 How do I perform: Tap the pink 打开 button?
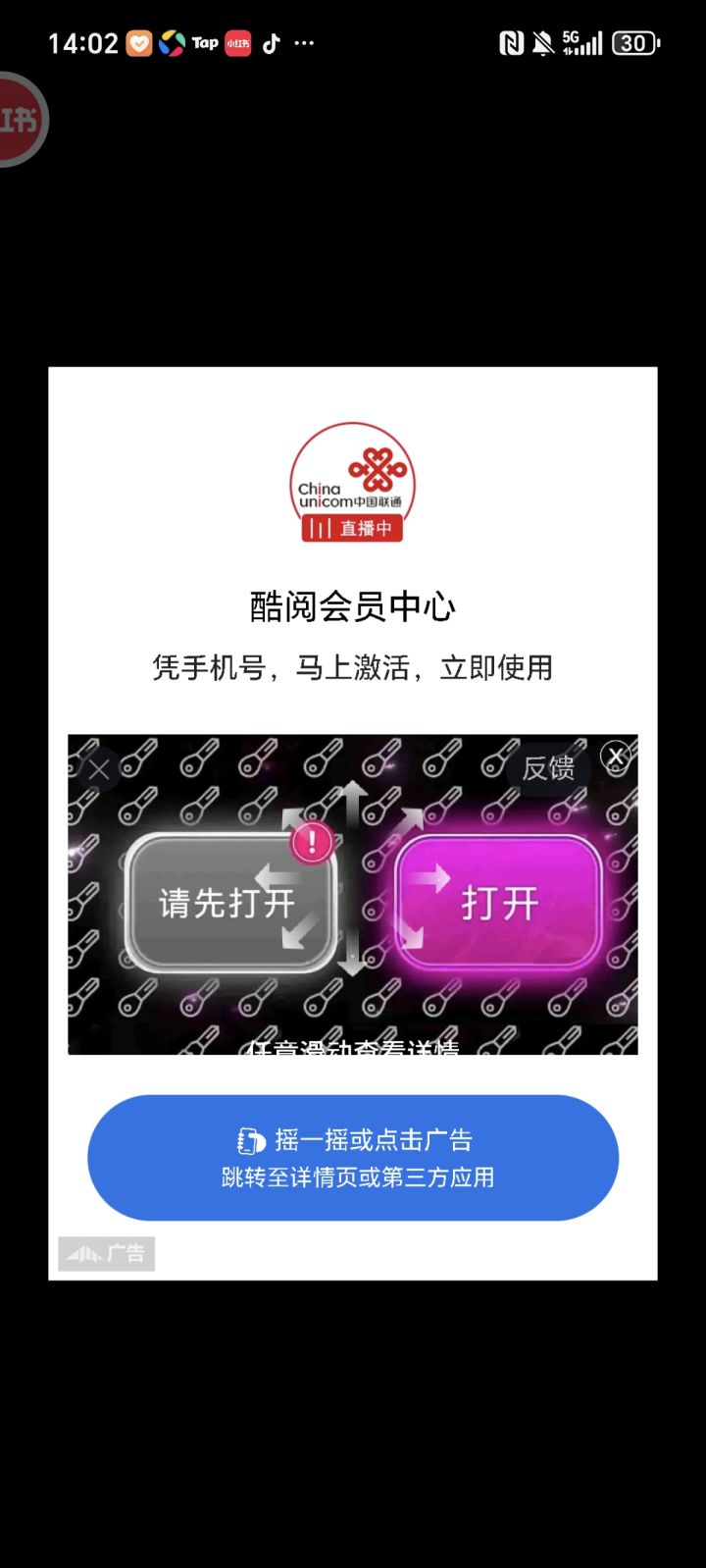pos(500,903)
